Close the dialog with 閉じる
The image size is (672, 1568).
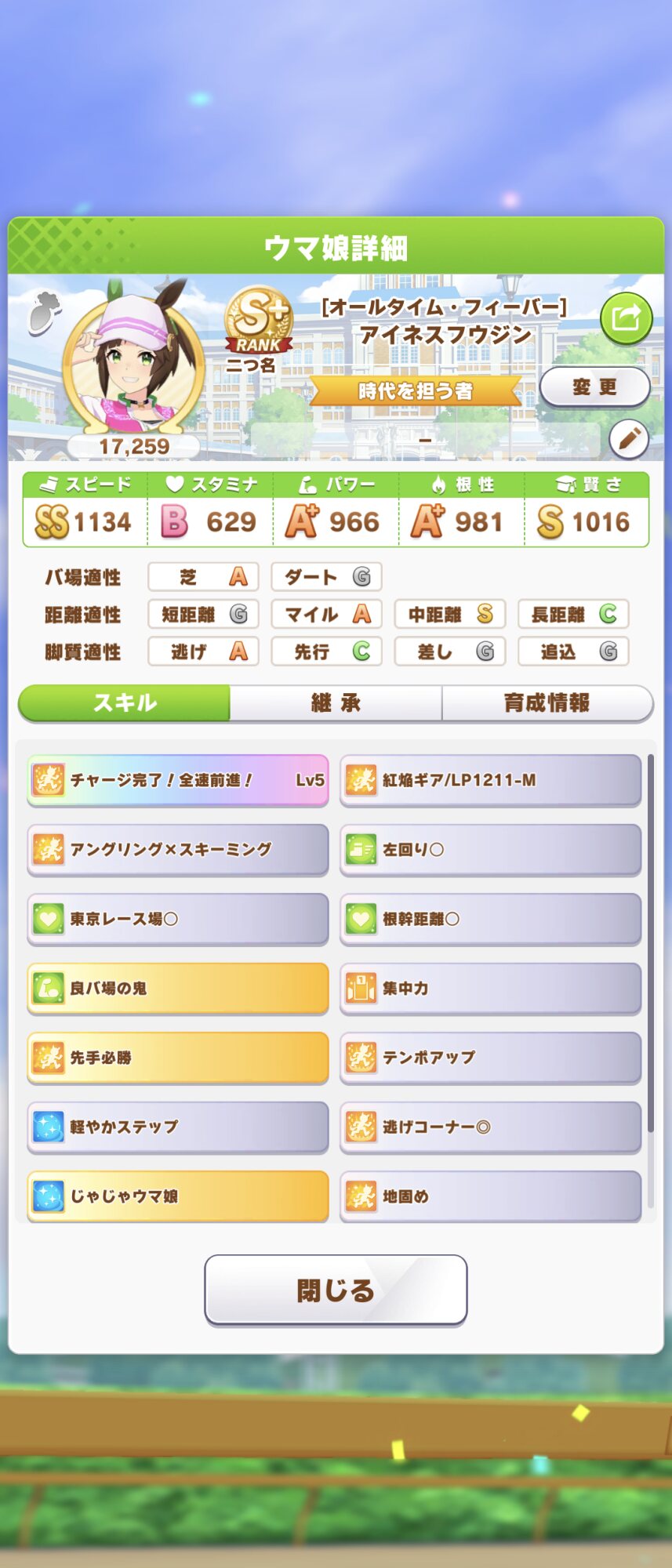pos(336,1290)
